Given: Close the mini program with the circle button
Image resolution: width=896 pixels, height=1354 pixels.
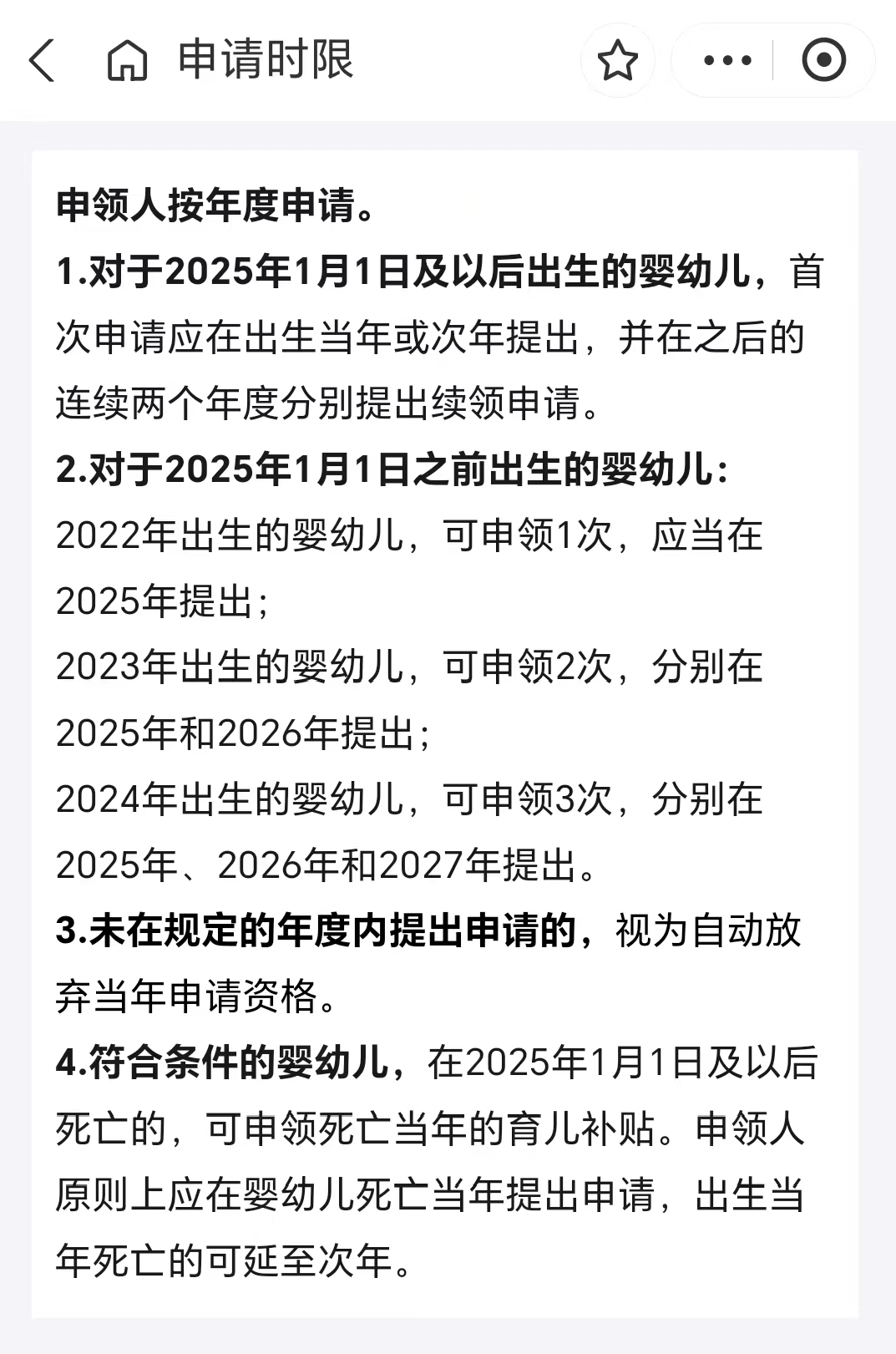Looking at the screenshot, I should pyautogui.click(x=823, y=60).
